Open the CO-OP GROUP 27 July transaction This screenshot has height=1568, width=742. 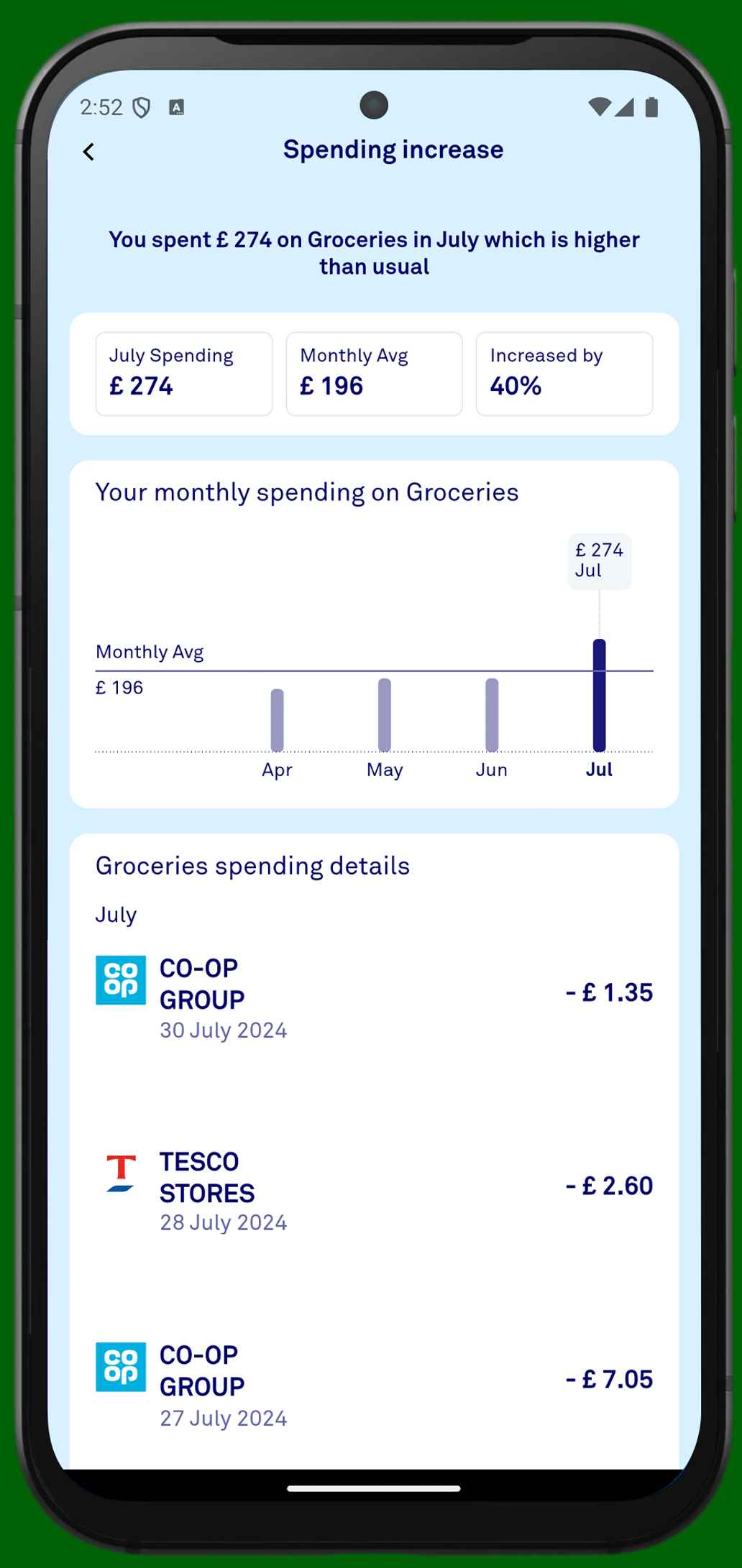[x=374, y=1385]
